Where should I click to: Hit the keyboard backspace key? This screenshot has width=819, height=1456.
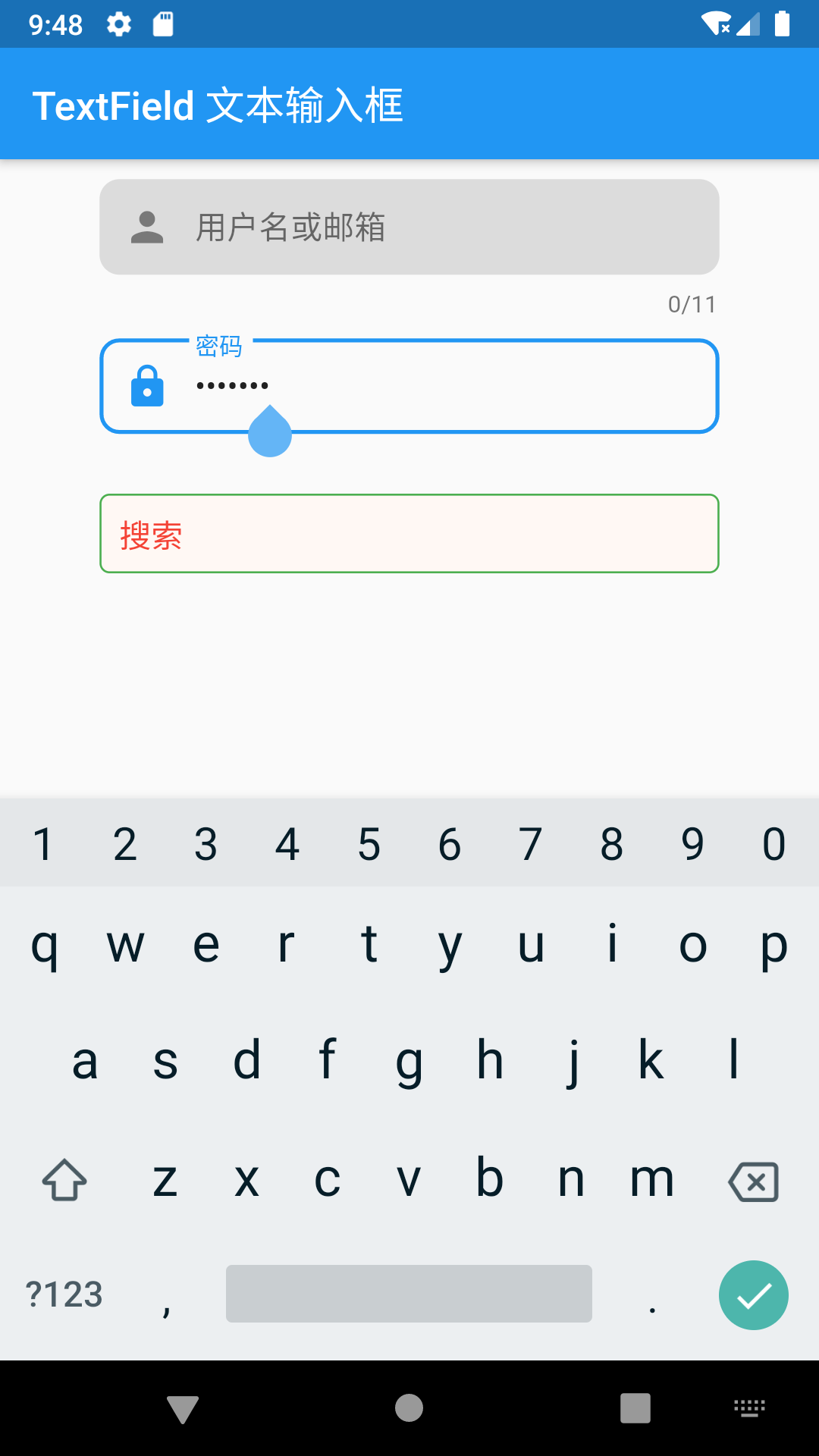pos(753,1181)
